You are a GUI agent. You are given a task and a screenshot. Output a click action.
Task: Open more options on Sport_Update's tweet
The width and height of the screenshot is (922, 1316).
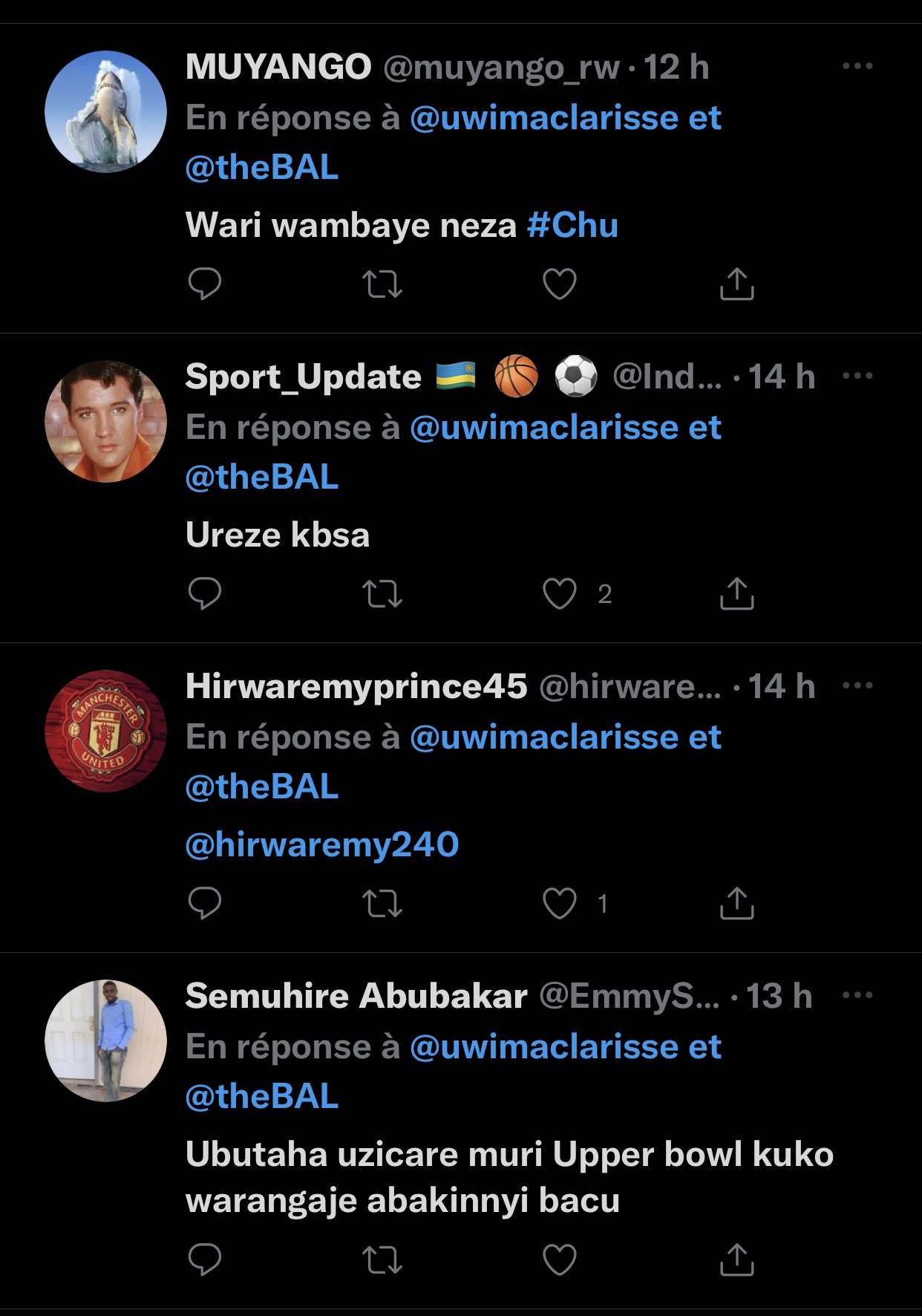[857, 377]
